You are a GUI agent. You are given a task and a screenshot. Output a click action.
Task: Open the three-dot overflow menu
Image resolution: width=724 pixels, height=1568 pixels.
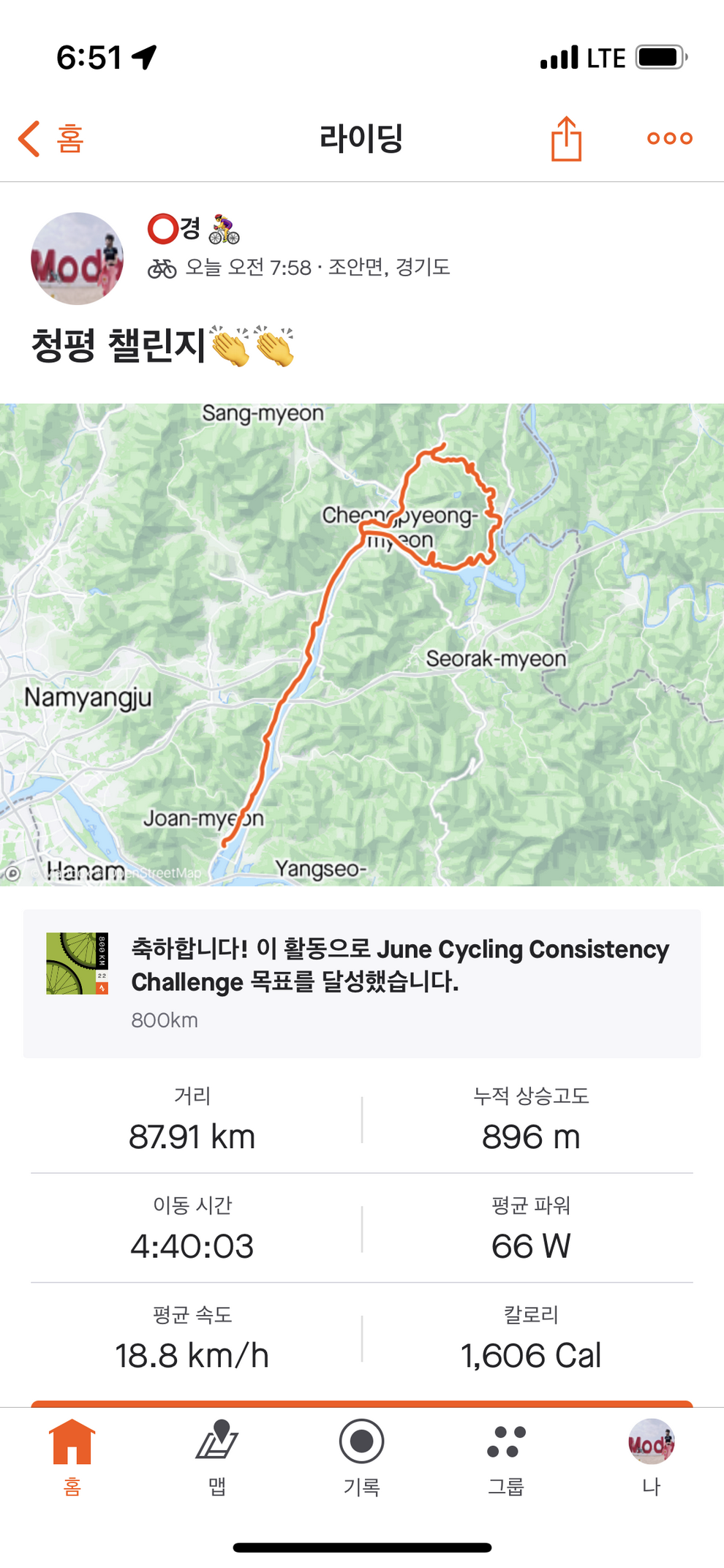click(x=669, y=138)
